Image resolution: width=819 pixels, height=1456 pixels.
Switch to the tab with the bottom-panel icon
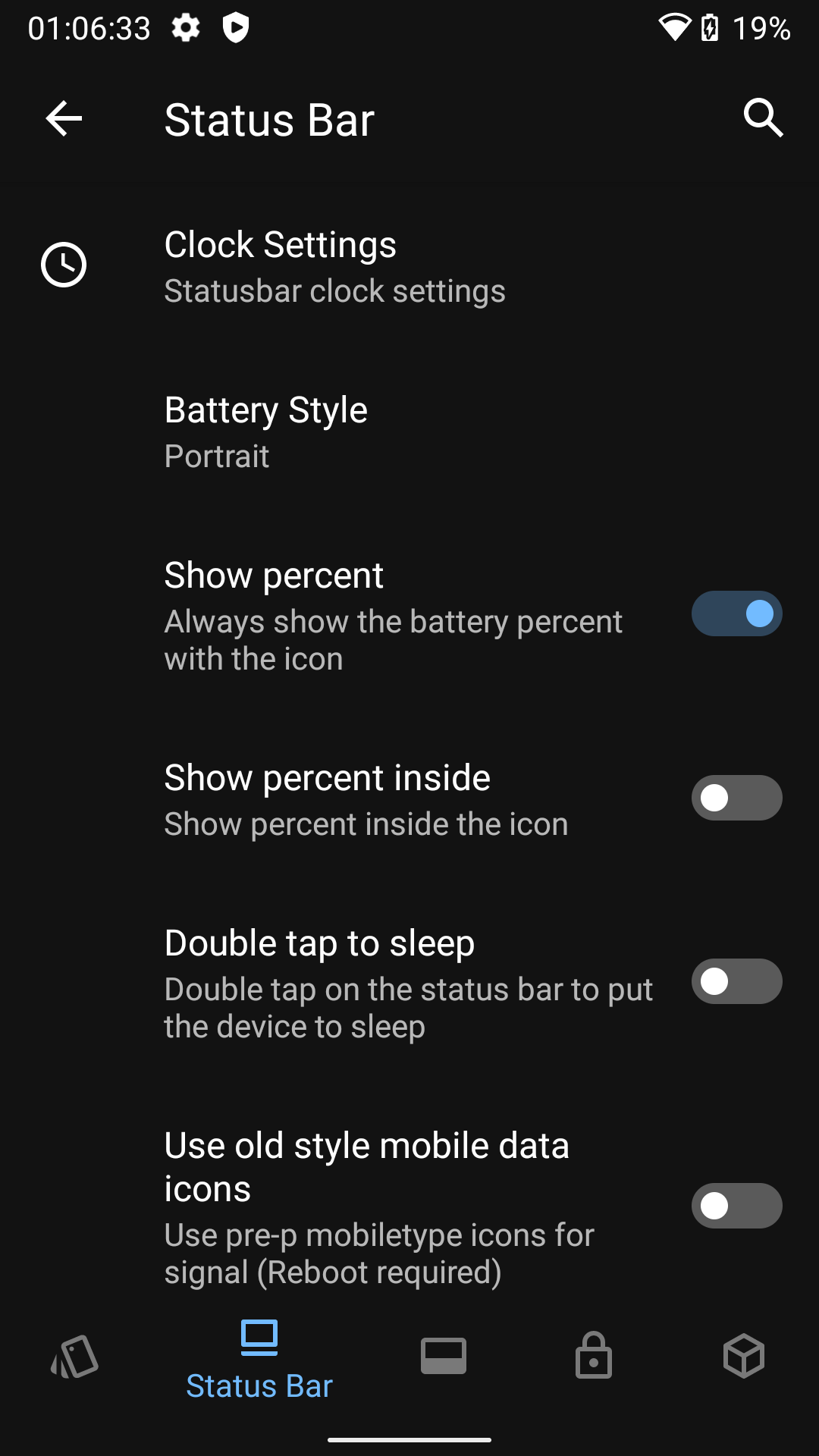444,1356
